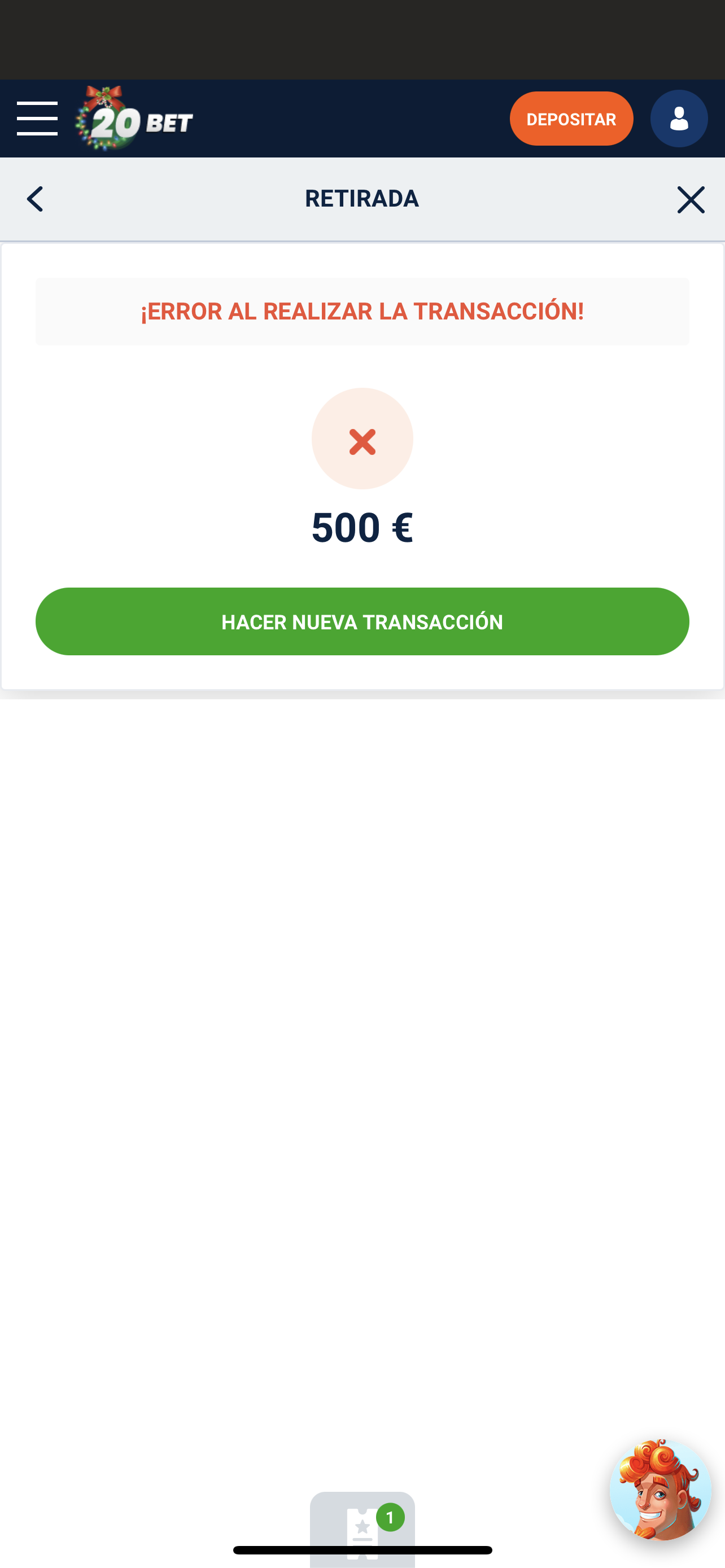Go back from the Retirada screen
725x1568 pixels.
point(36,199)
